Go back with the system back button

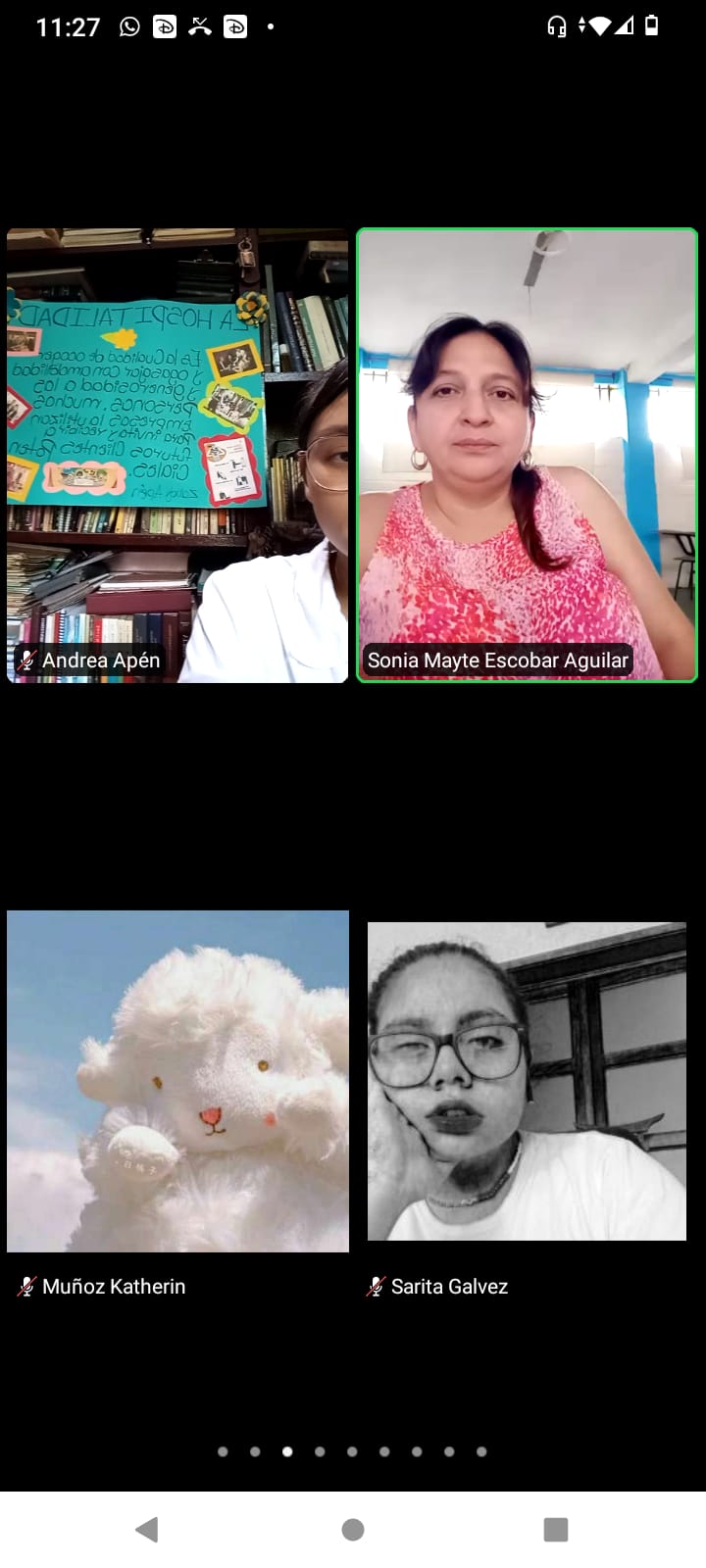(147, 1529)
